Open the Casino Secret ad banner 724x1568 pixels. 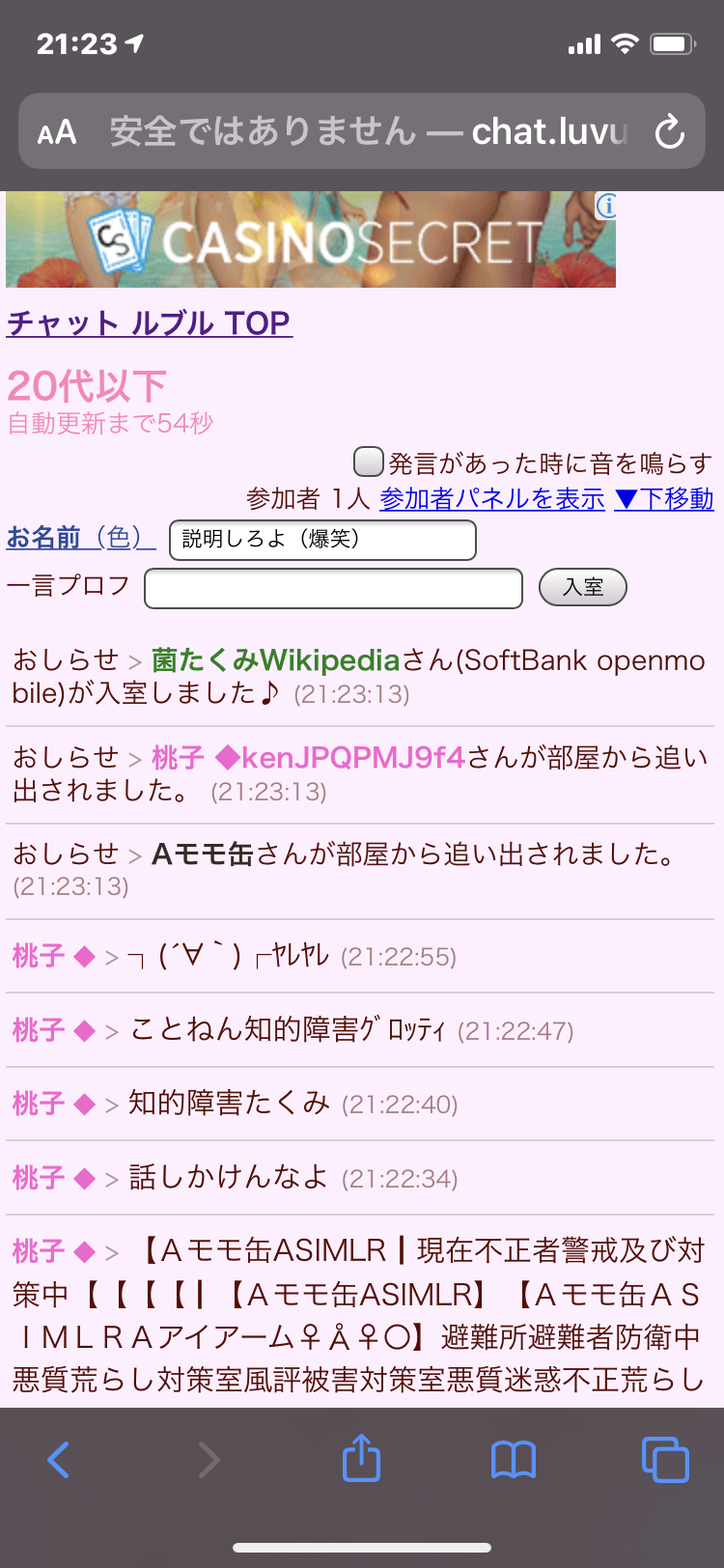click(x=309, y=240)
